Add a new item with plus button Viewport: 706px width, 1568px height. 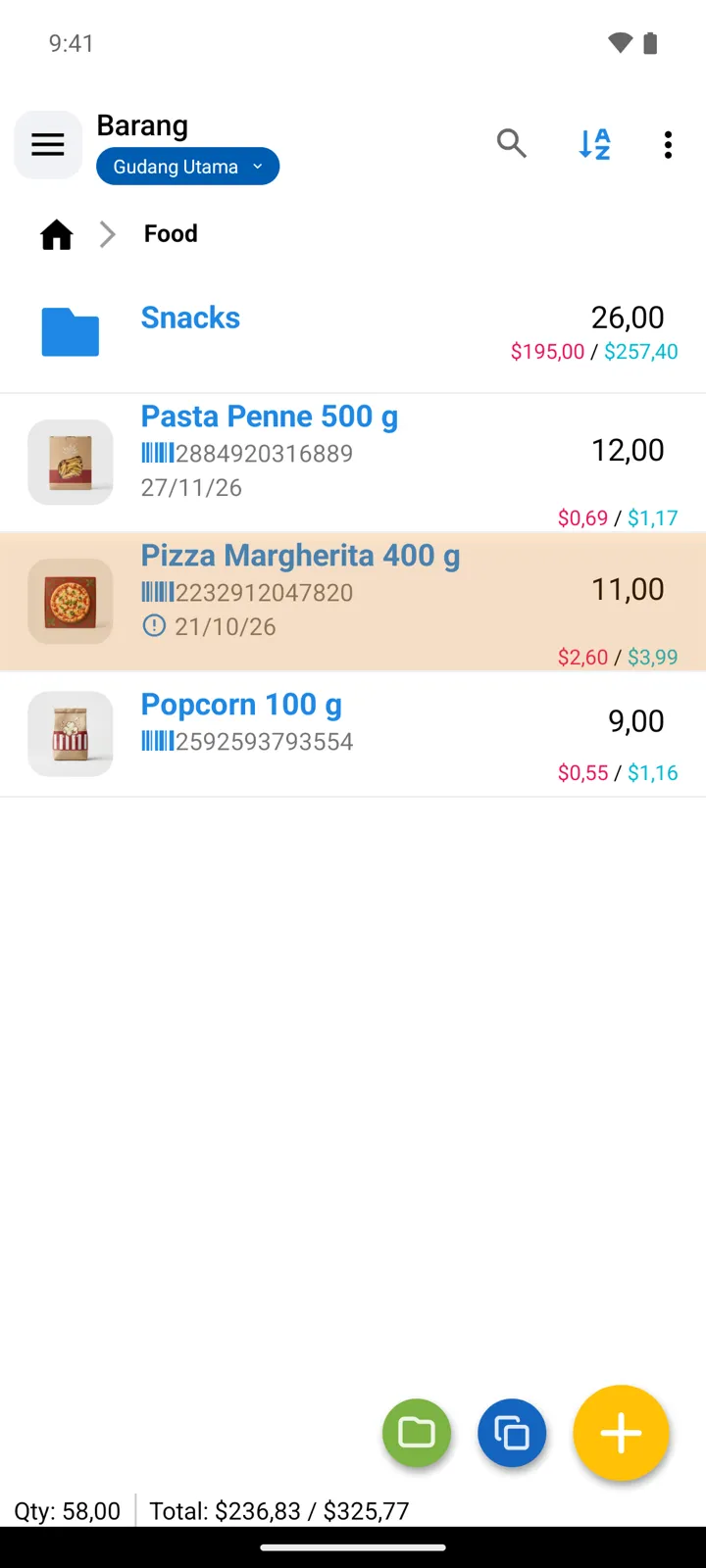click(x=622, y=1433)
